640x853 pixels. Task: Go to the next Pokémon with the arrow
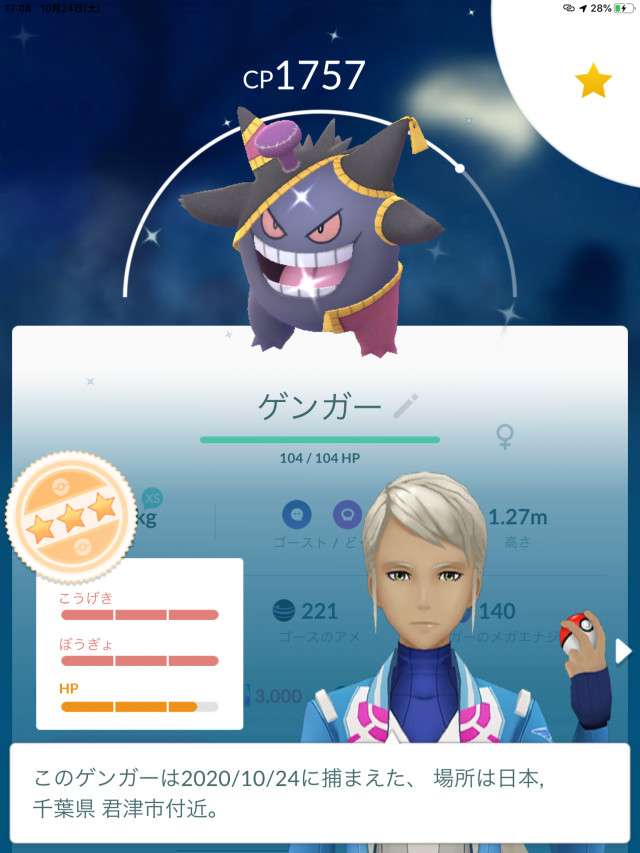[623, 651]
